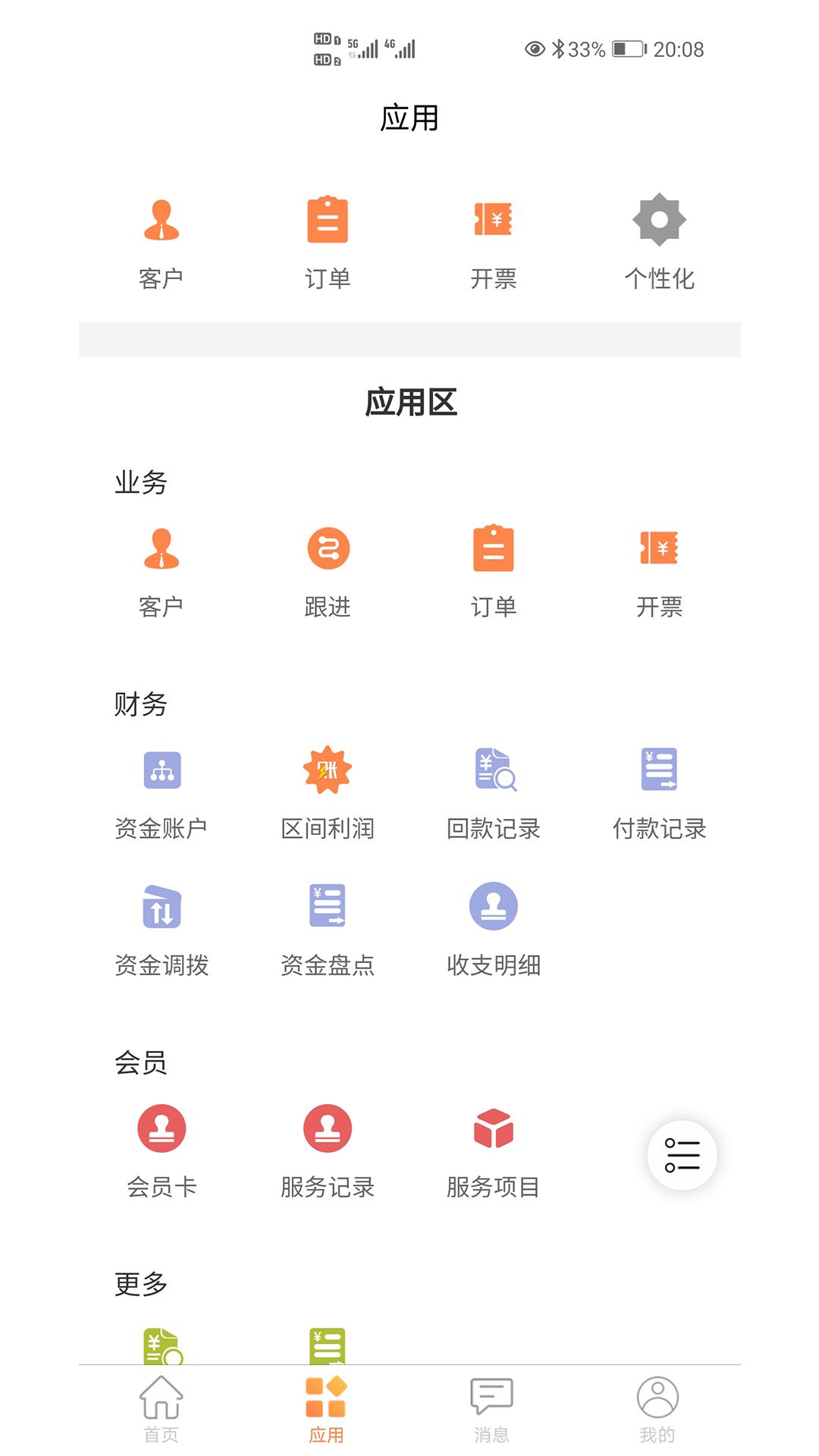Screen dimensions: 819x1456
Task: Switch to the 首页 tab
Action: (162, 1407)
